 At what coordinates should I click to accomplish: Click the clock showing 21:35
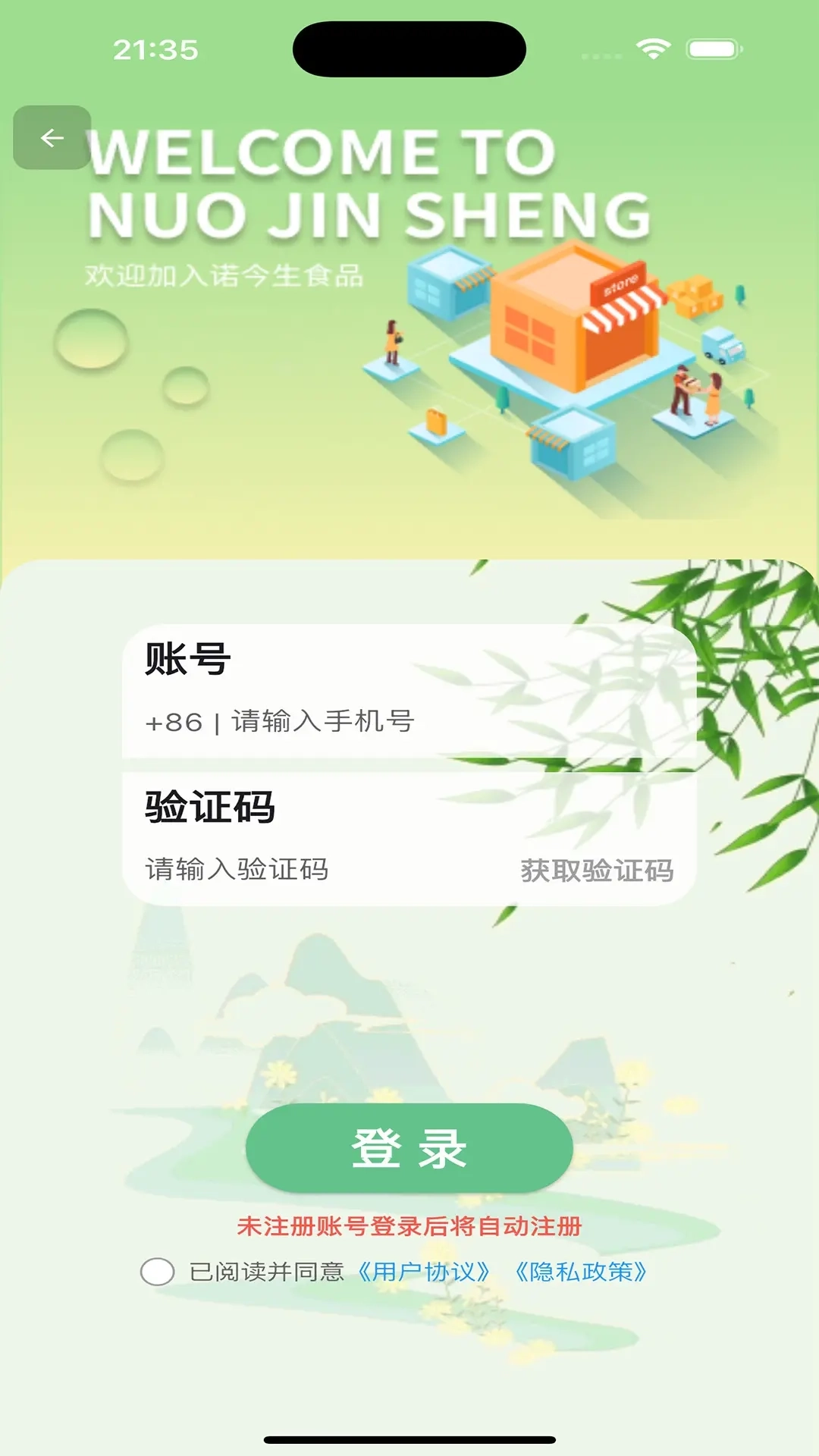pyautogui.click(x=155, y=49)
